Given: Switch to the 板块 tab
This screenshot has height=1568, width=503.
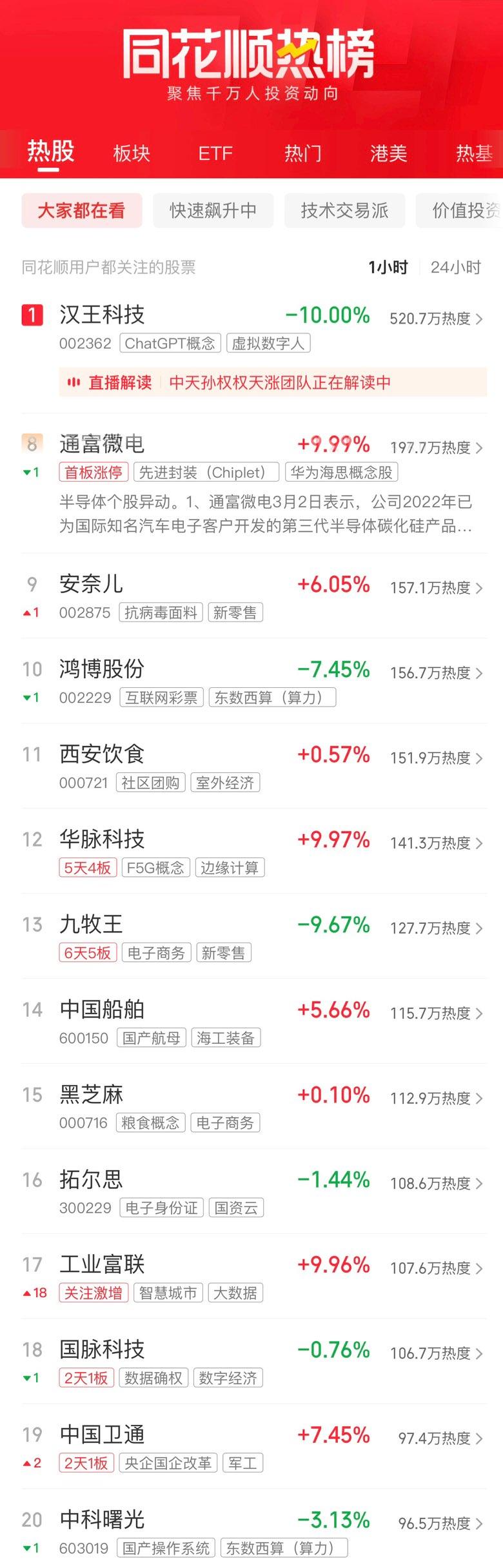Looking at the screenshot, I should click(132, 153).
